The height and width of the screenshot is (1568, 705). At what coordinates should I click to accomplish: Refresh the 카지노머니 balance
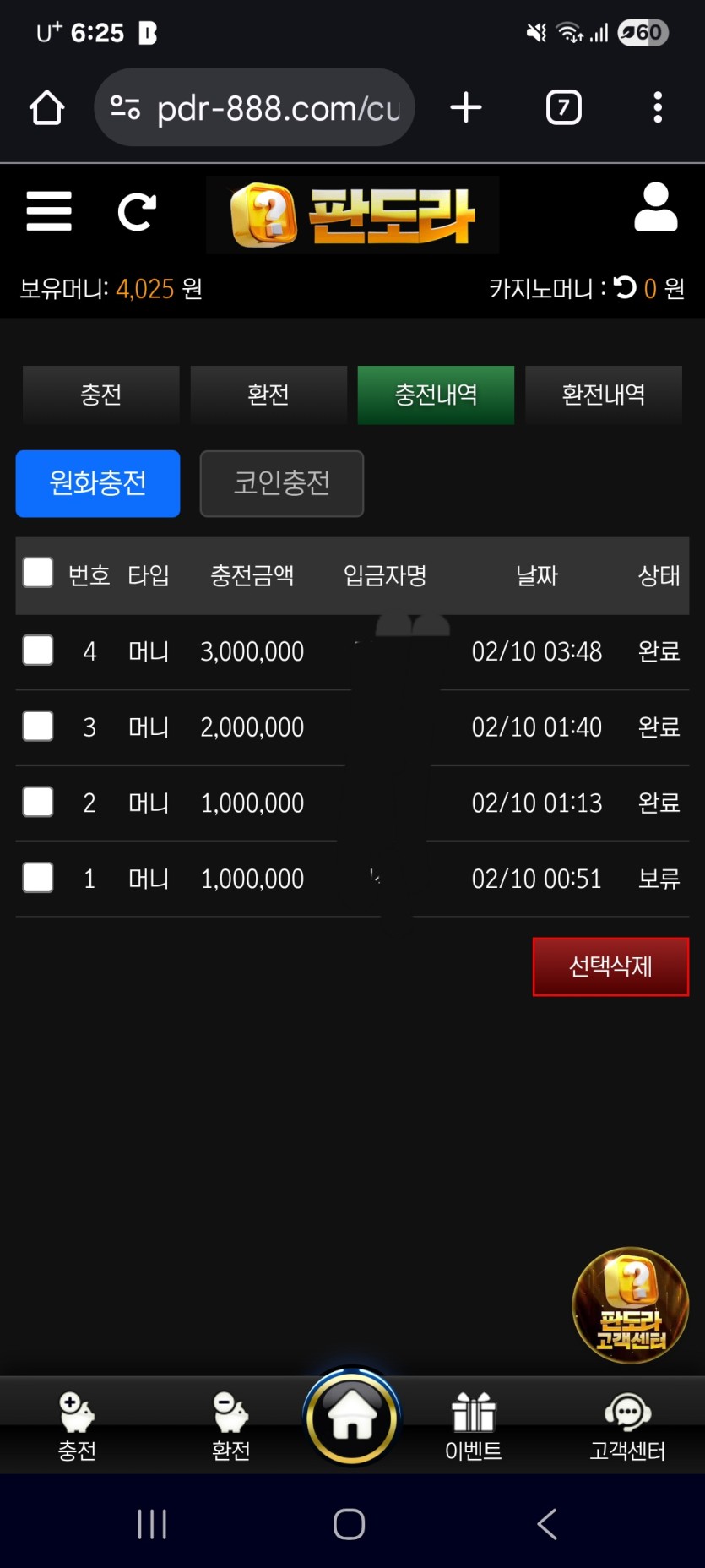(x=625, y=288)
